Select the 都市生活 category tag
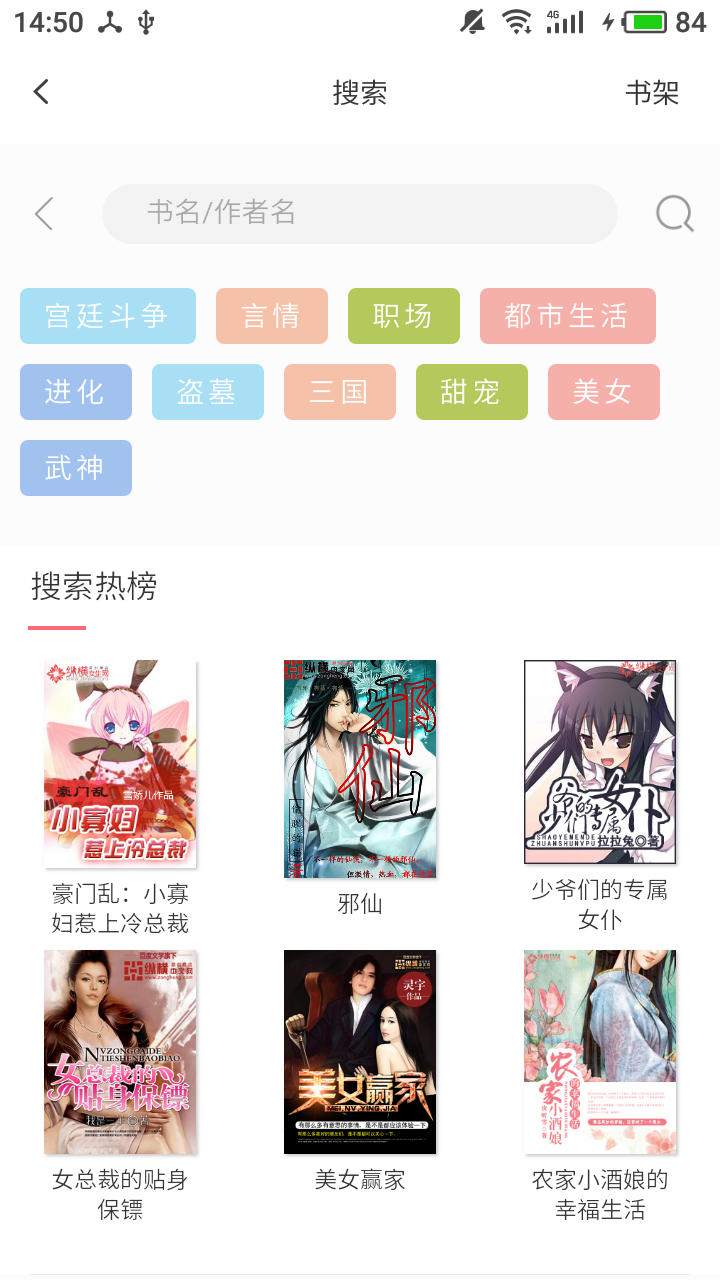 pos(567,315)
